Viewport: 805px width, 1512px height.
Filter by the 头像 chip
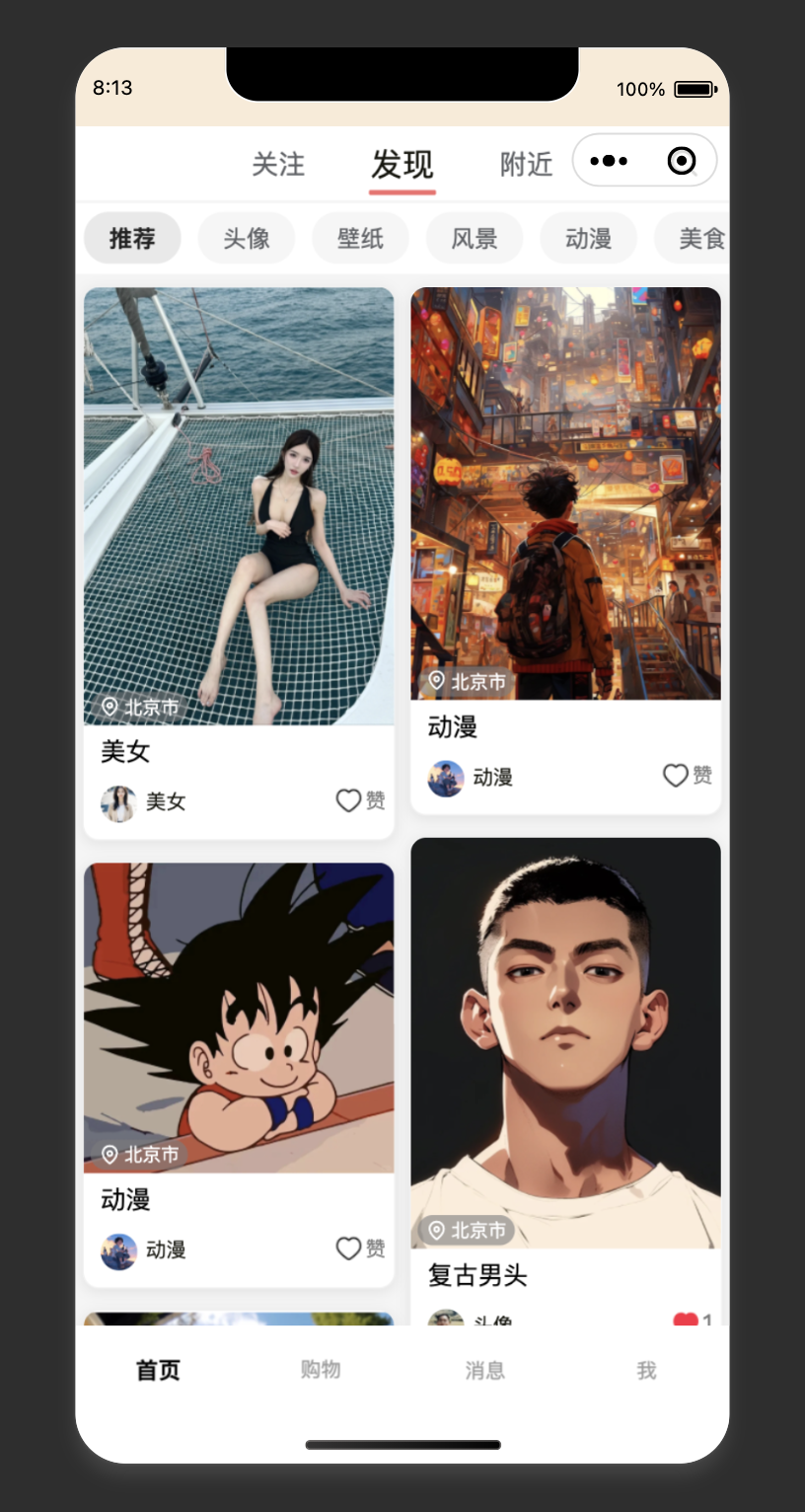tap(247, 238)
